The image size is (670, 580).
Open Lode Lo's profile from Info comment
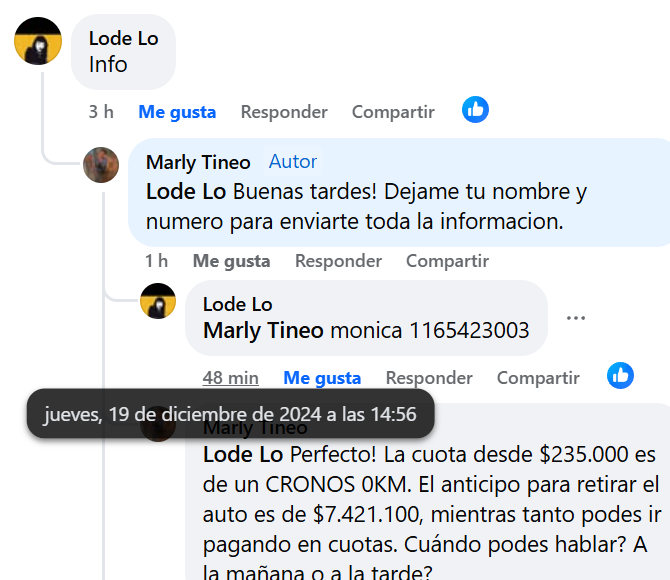coord(123,38)
